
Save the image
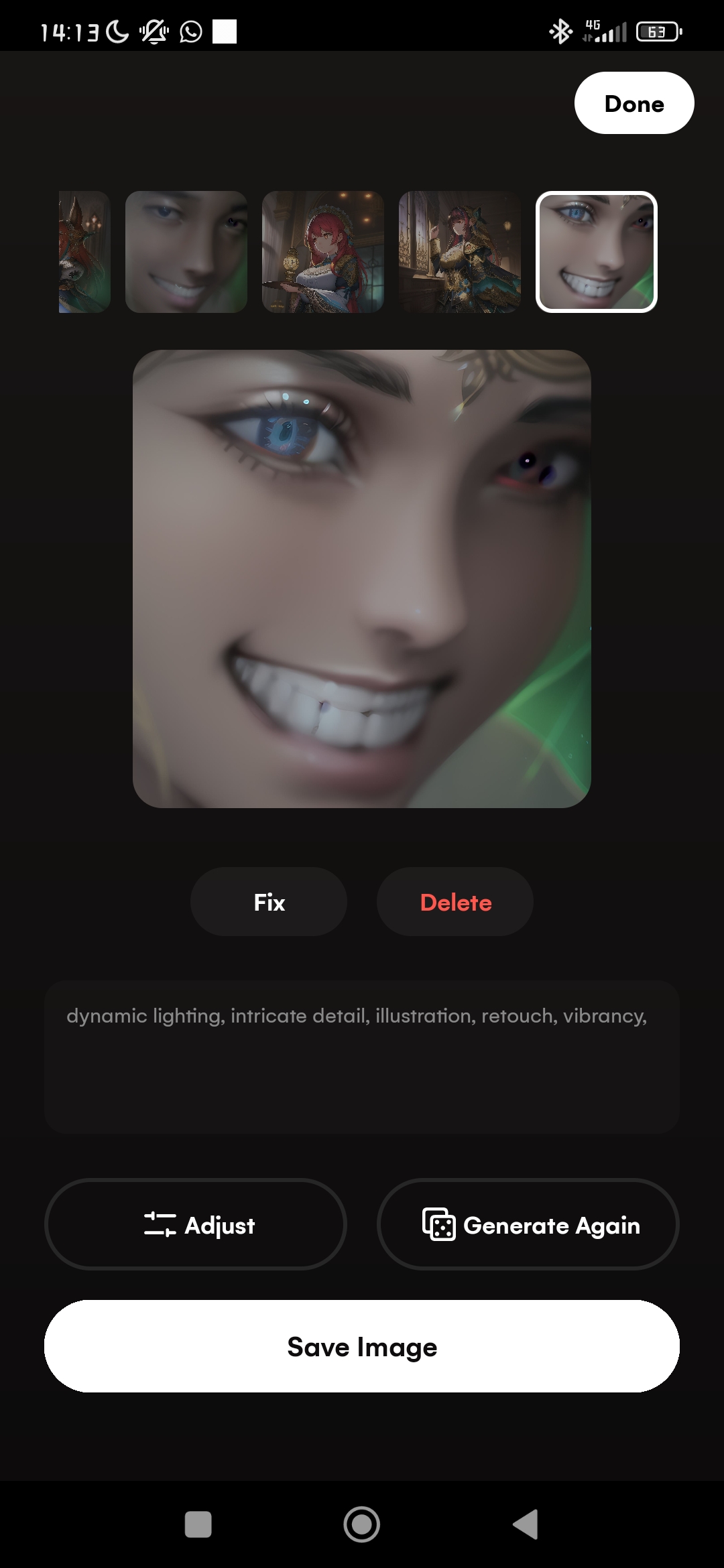point(361,1346)
